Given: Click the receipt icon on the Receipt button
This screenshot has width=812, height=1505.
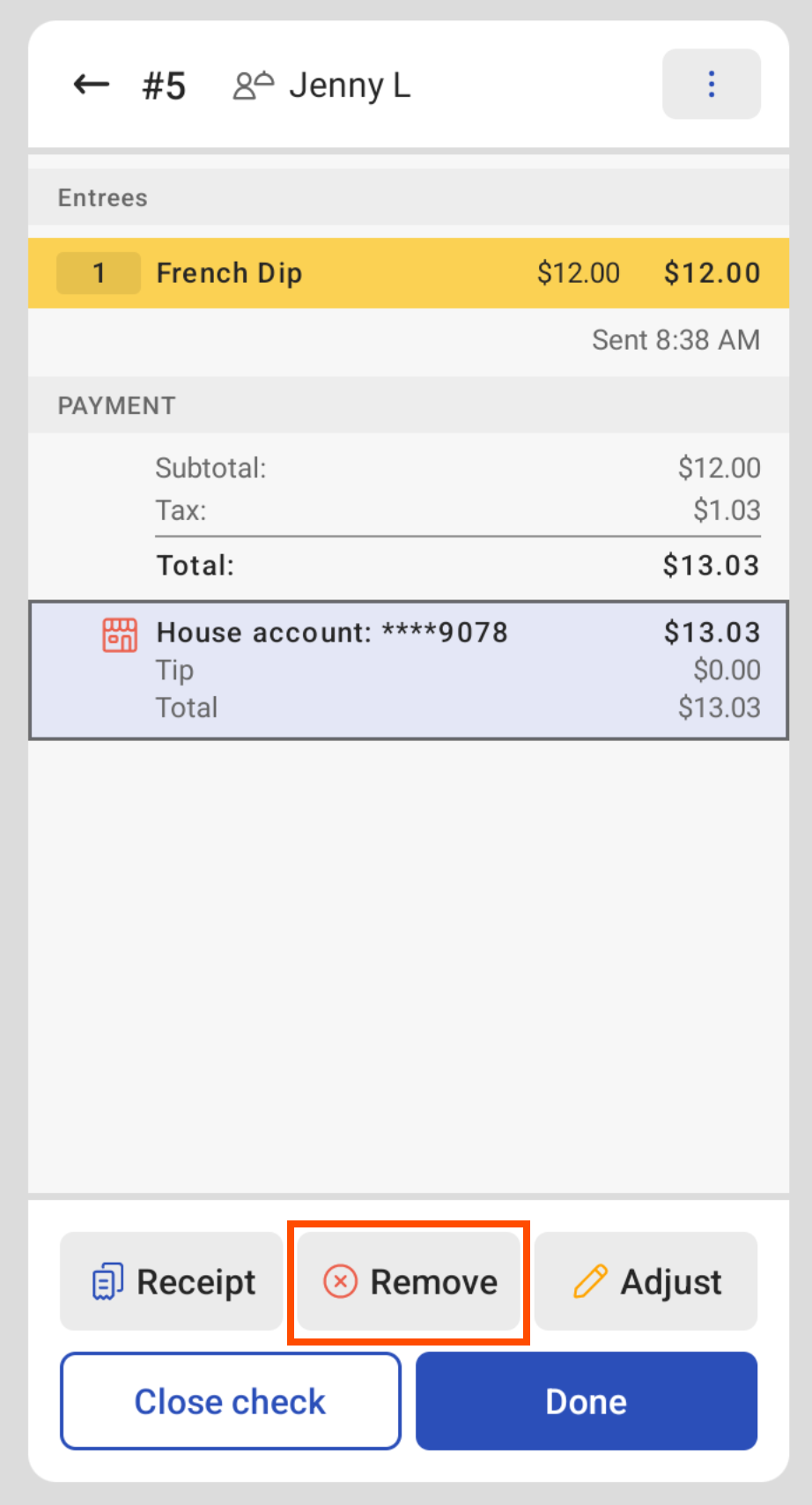Looking at the screenshot, I should [x=107, y=1281].
